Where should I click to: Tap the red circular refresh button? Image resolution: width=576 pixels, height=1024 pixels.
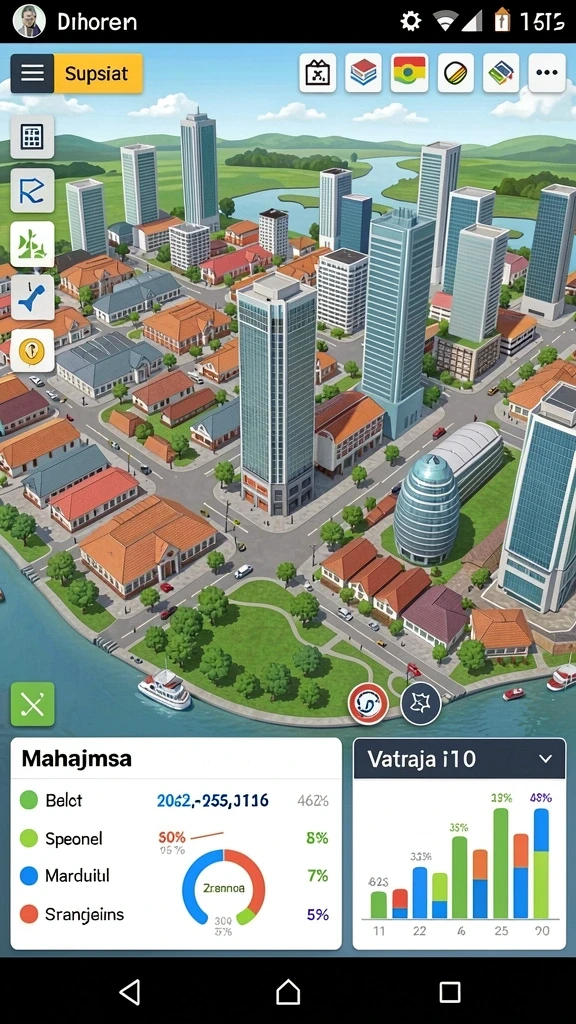368,704
